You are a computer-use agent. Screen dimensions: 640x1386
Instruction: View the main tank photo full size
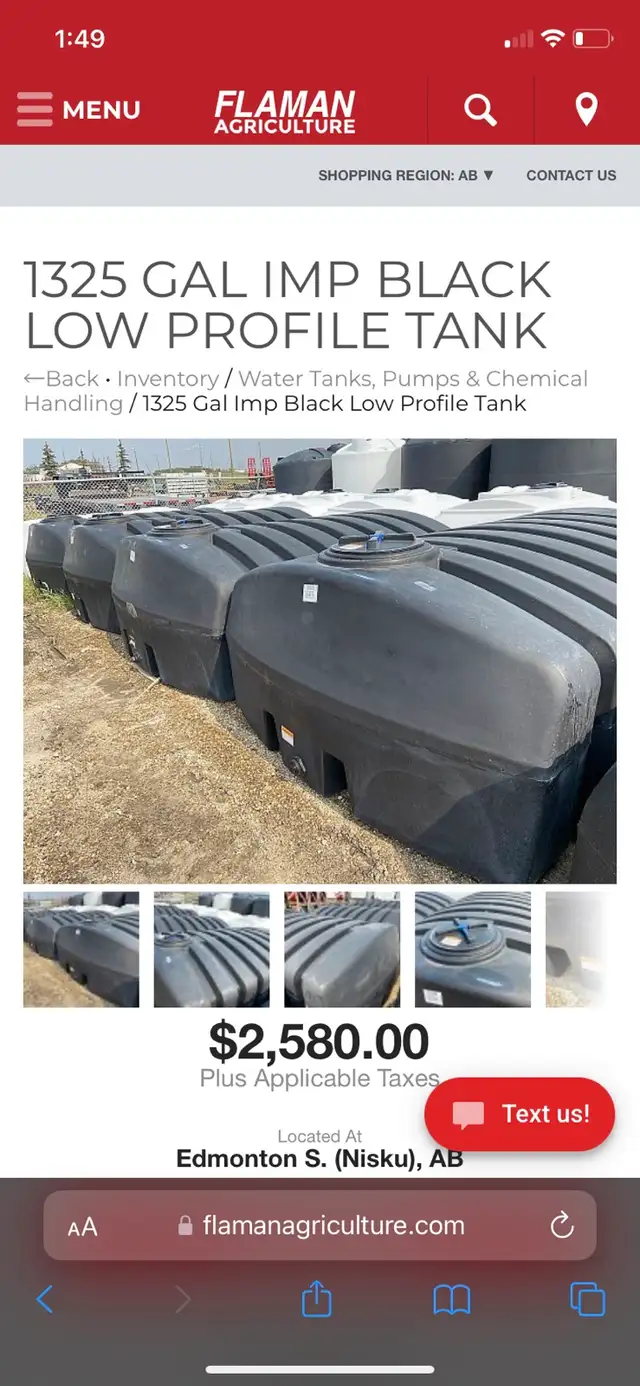(x=320, y=661)
